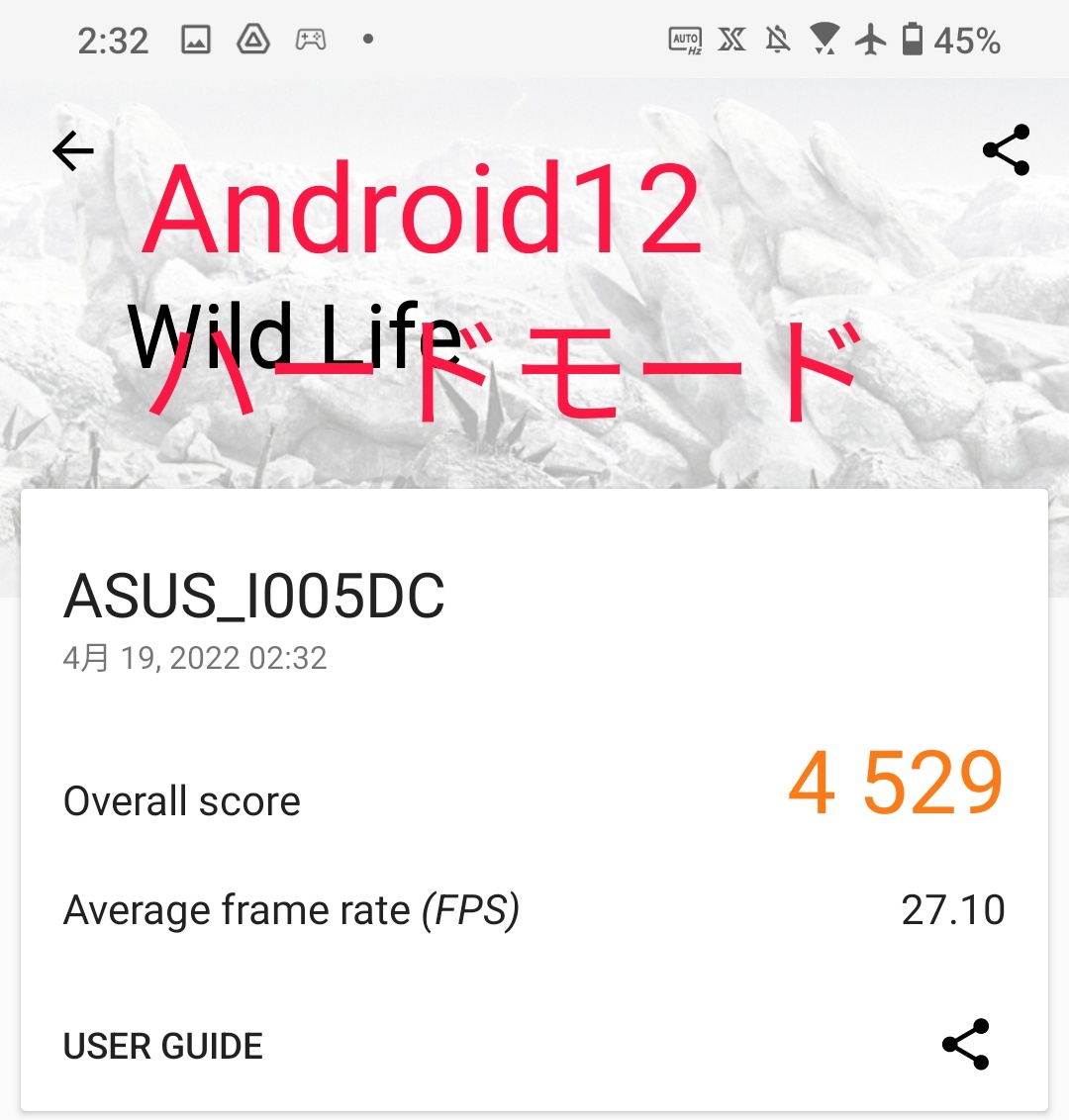Go back using the top arrow
The height and width of the screenshot is (1120, 1069).
(73, 151)
